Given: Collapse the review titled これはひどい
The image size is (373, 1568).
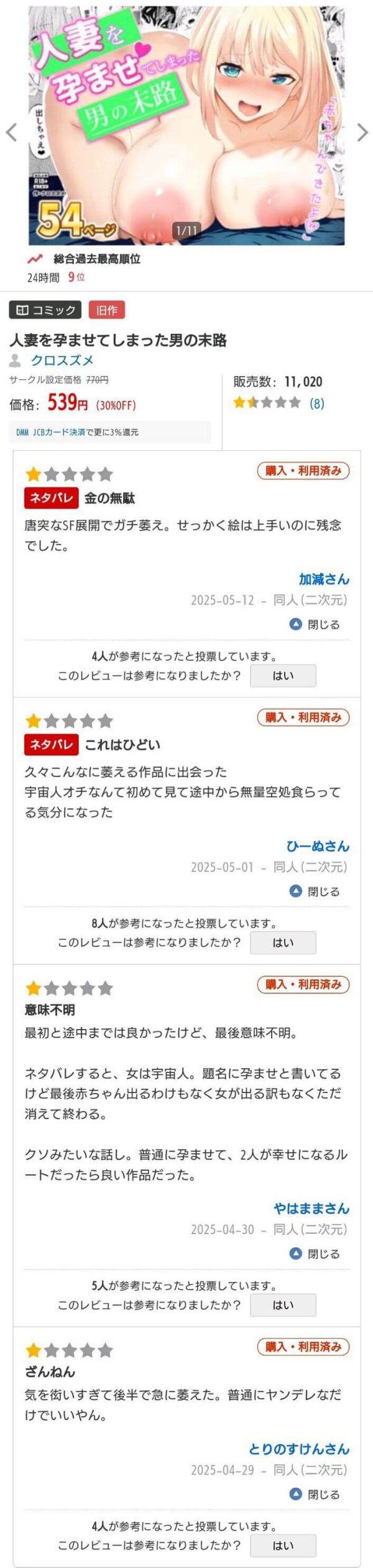Looking at the screenshot, I should click(315, 891).
